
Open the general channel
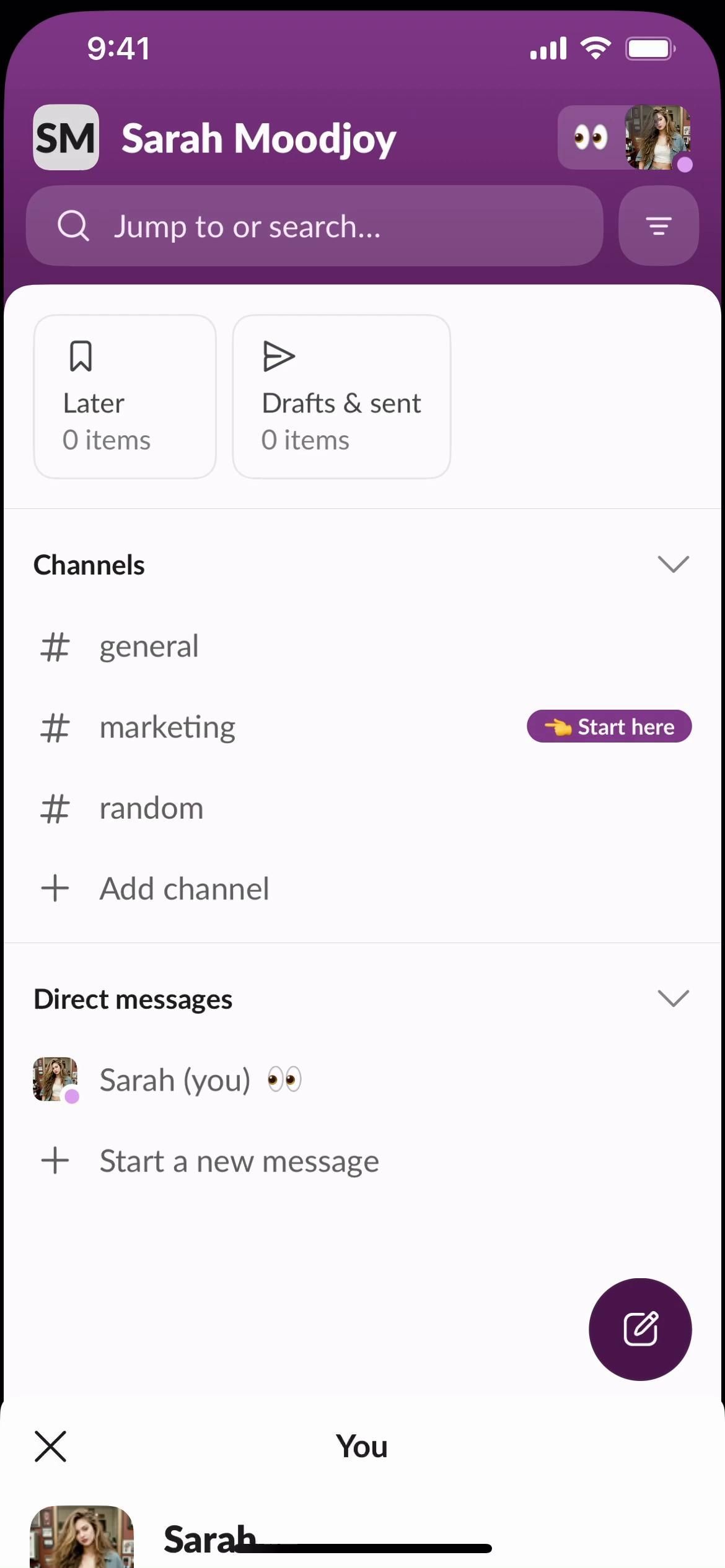coord(149,647)
